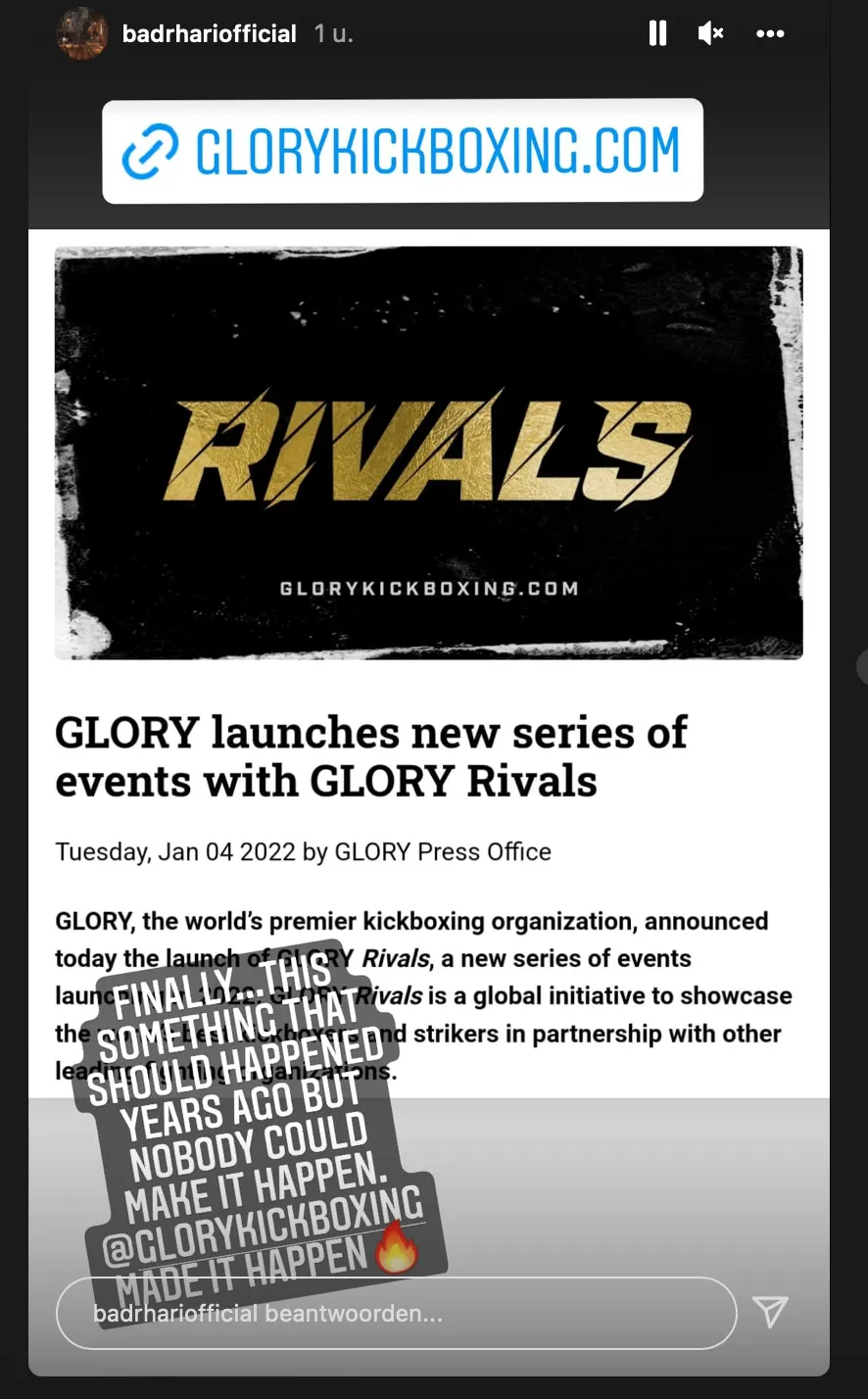Share this story via paper plane

770,1312
